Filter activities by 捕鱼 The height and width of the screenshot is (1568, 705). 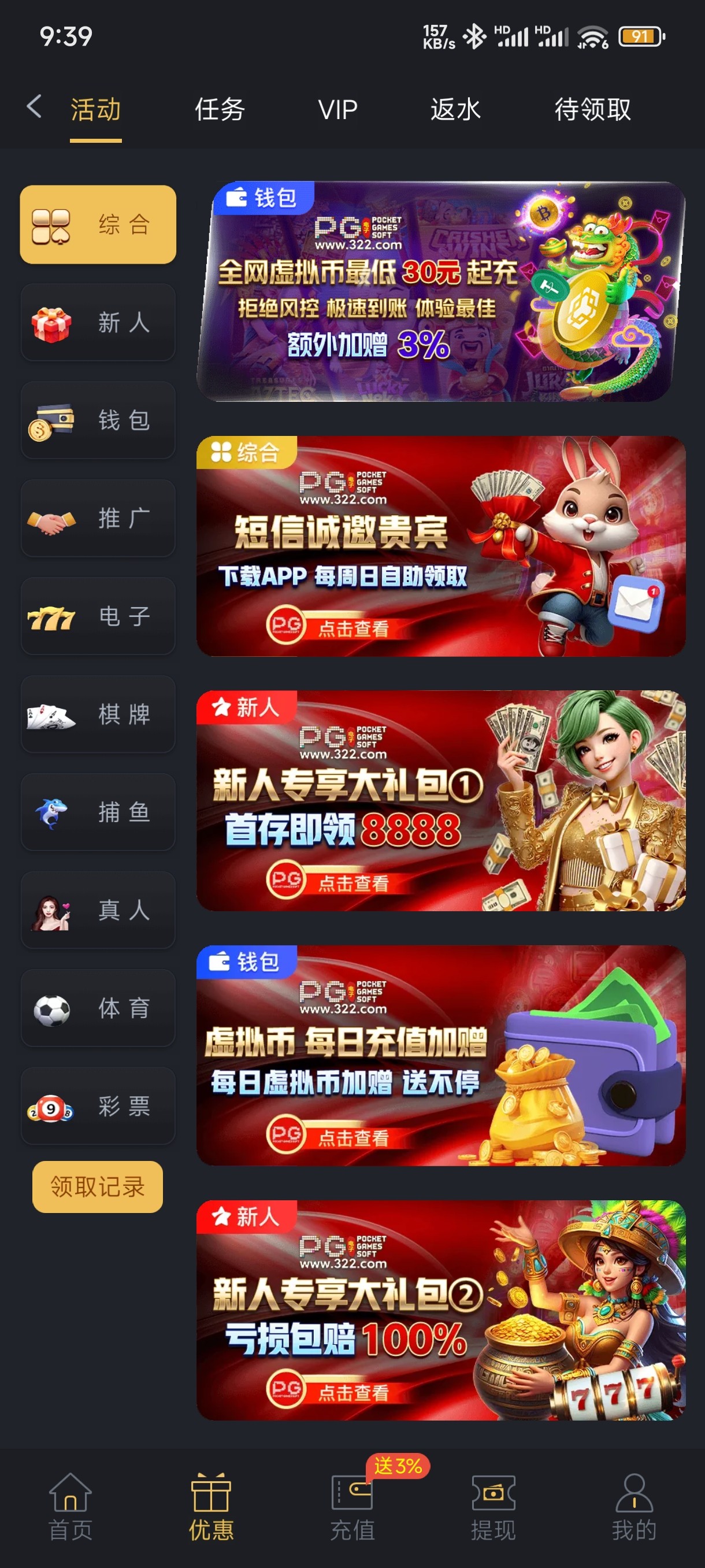[98, 812]
